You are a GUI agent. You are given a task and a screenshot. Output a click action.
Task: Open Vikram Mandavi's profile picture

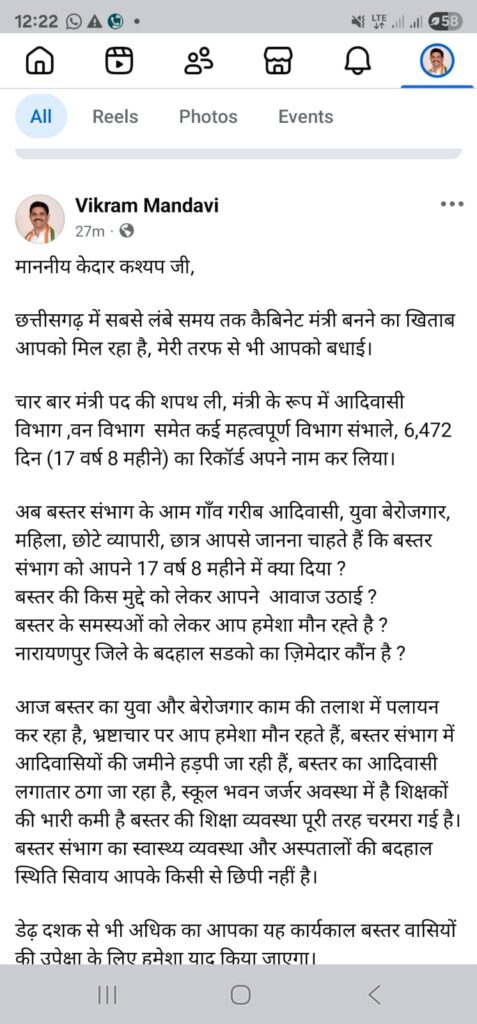(40, 219)
